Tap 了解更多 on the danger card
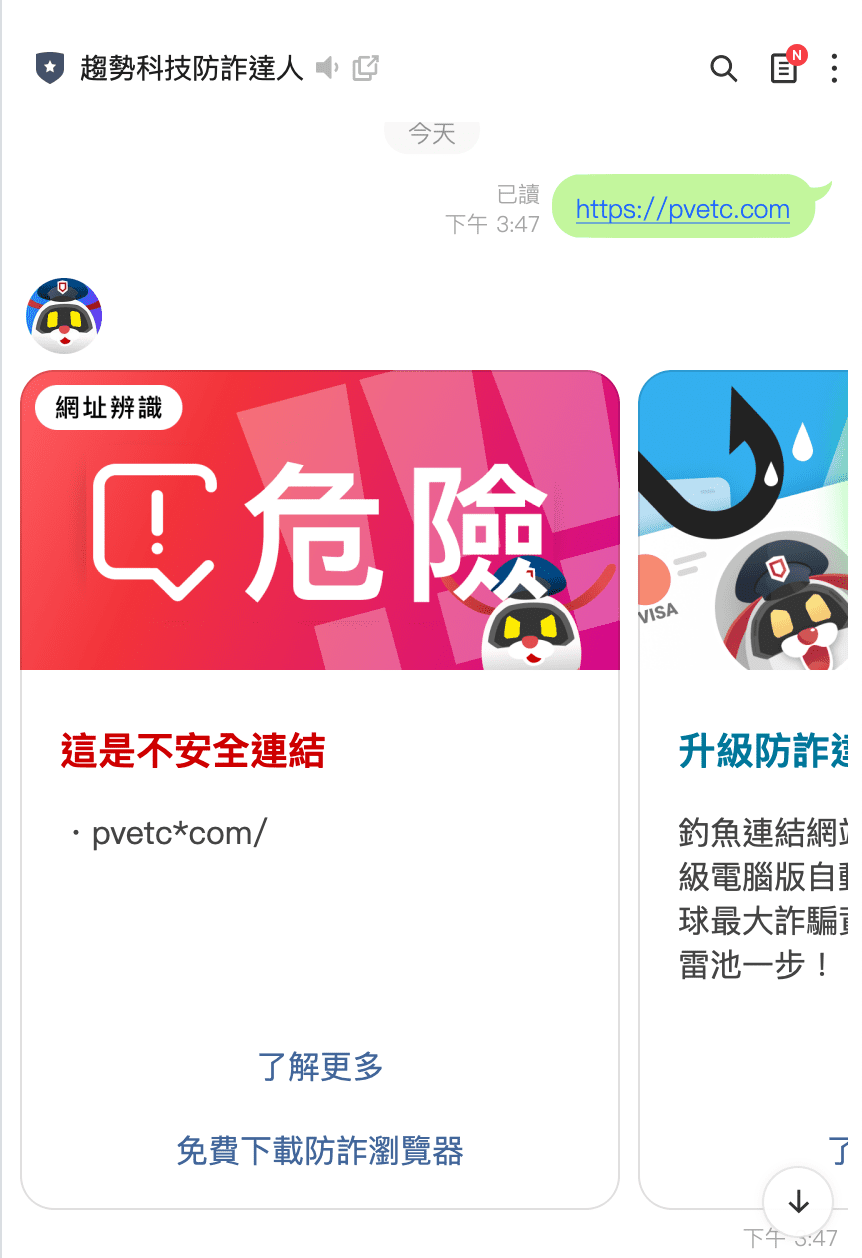This screenshot has width=862, height=1258. (320, 1067)
